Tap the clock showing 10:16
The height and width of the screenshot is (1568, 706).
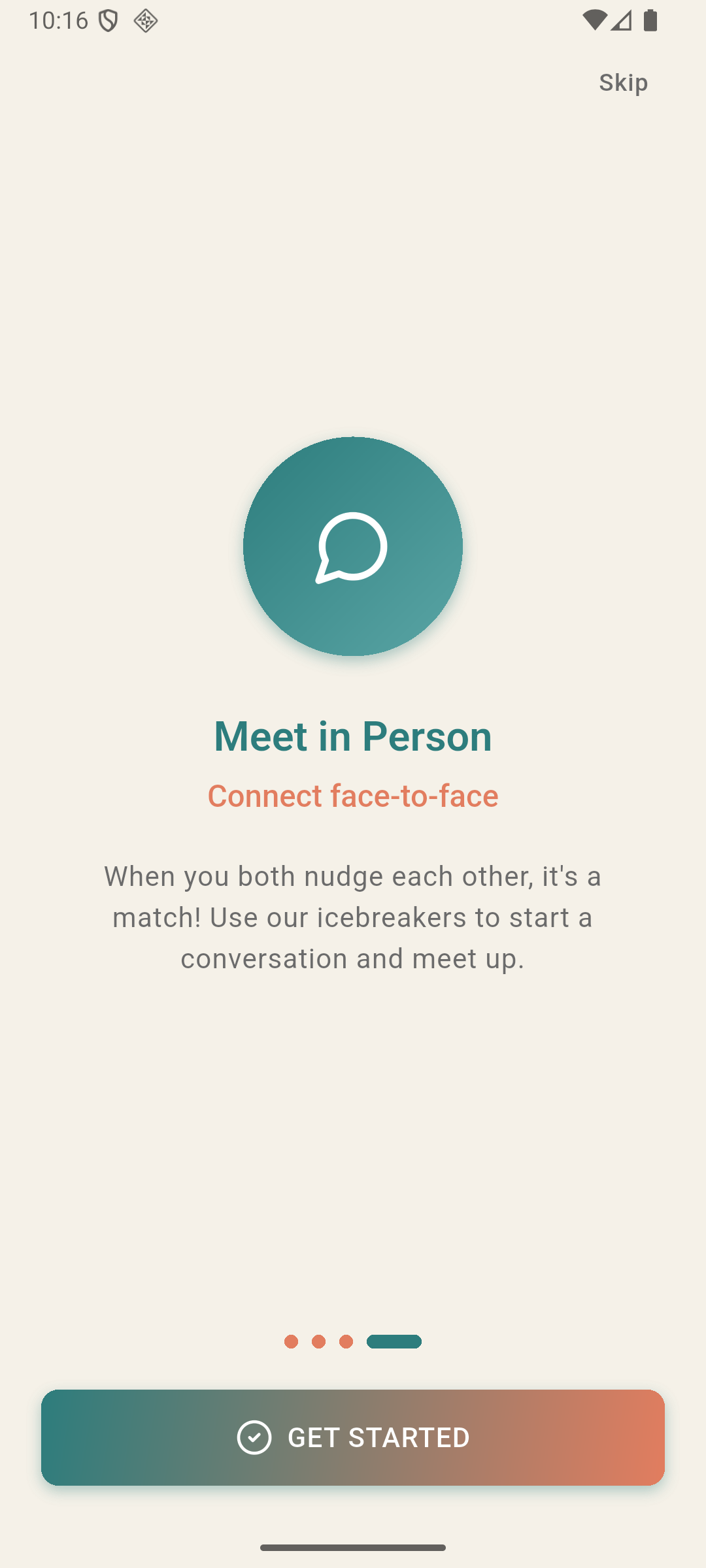click(58, 20)
